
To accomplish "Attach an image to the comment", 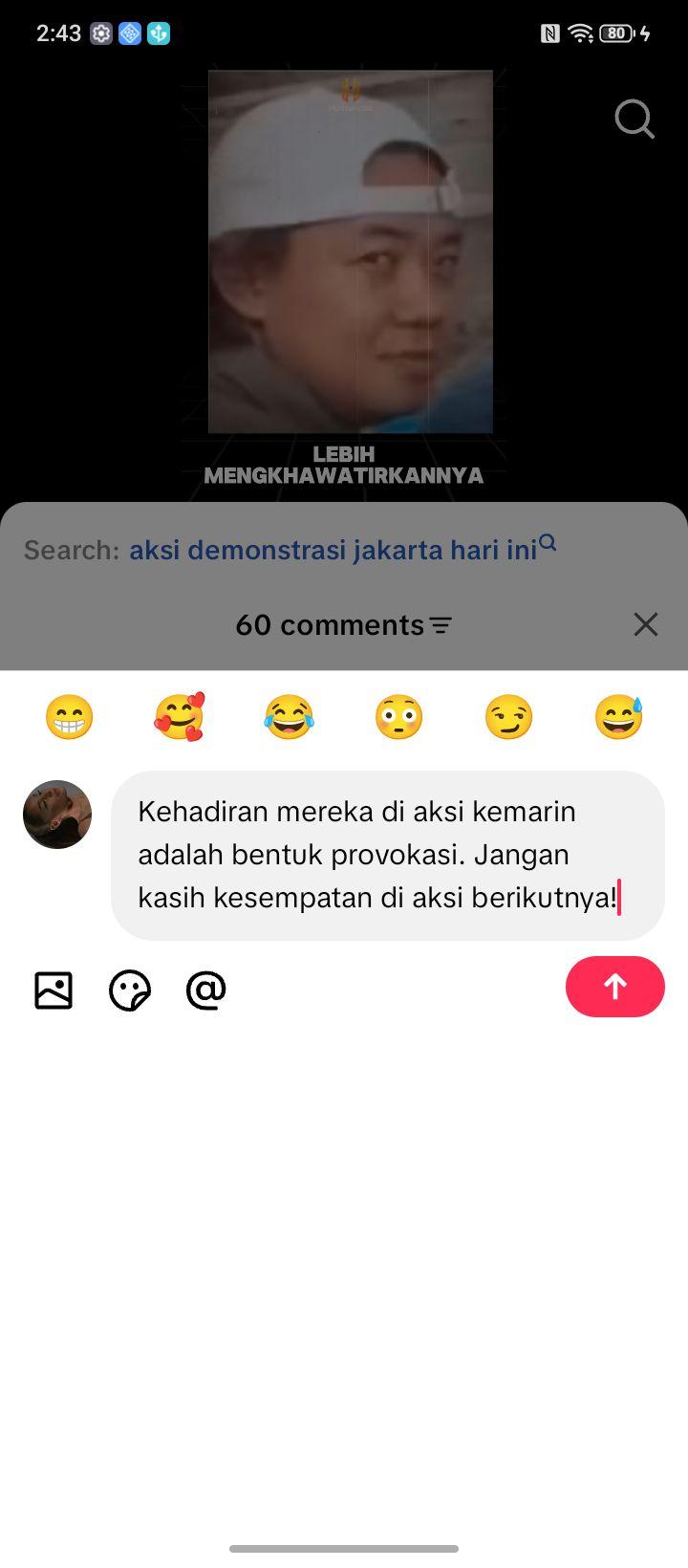I will [54, 990].
